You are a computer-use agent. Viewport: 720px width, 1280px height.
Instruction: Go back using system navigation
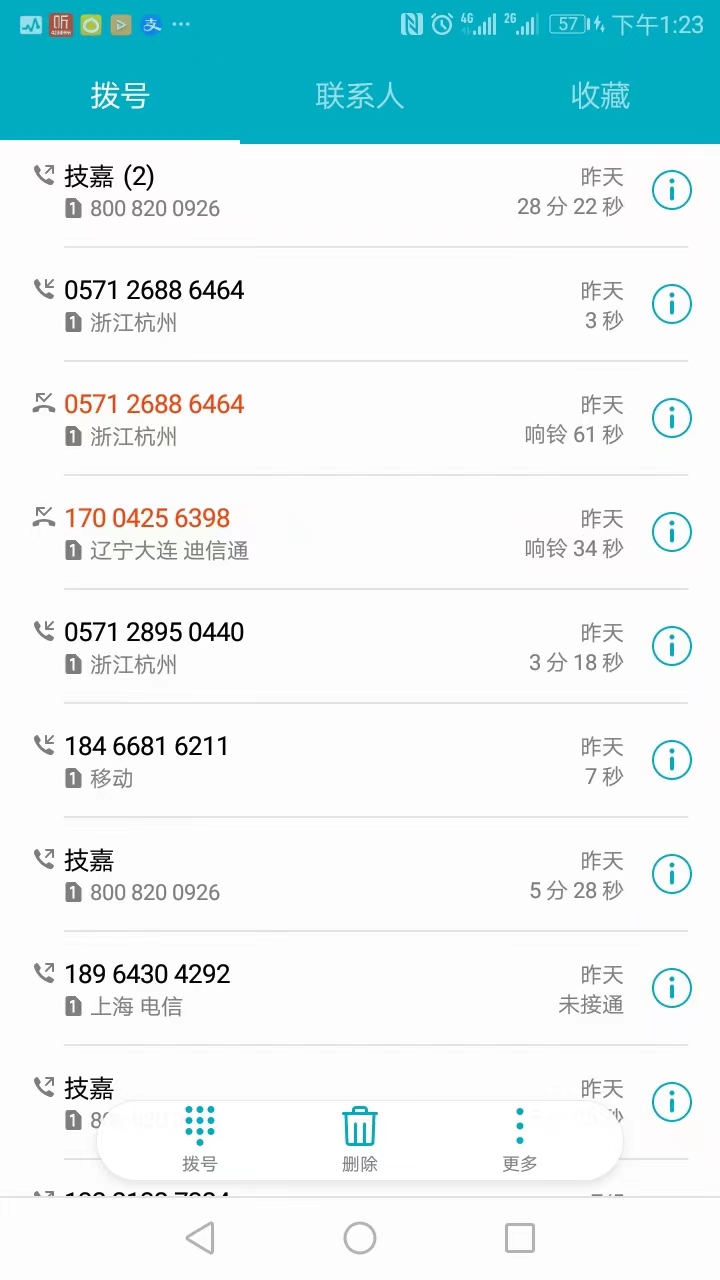pos(200,1238)
